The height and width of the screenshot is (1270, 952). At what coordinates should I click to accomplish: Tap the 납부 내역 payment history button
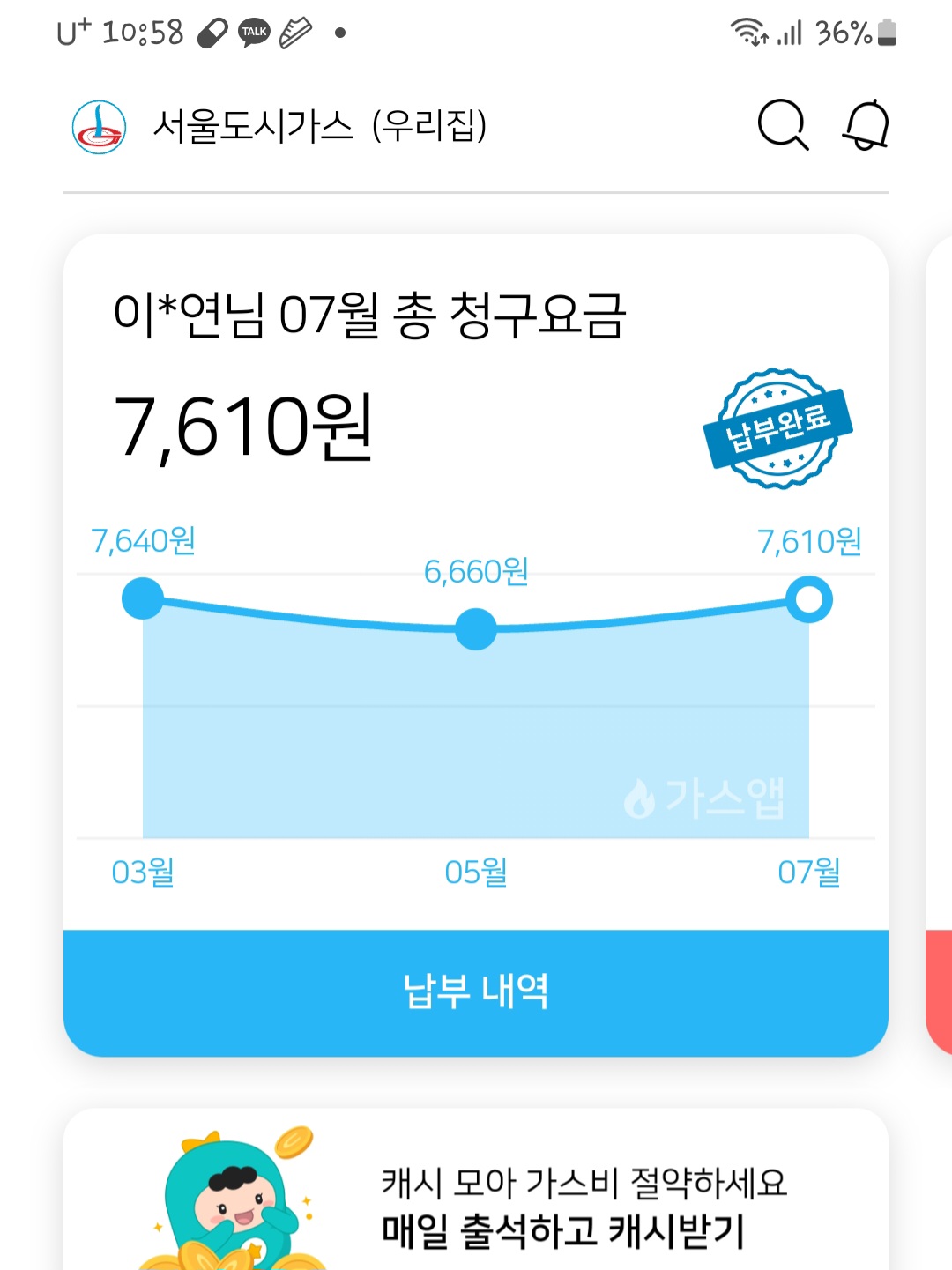476,992
